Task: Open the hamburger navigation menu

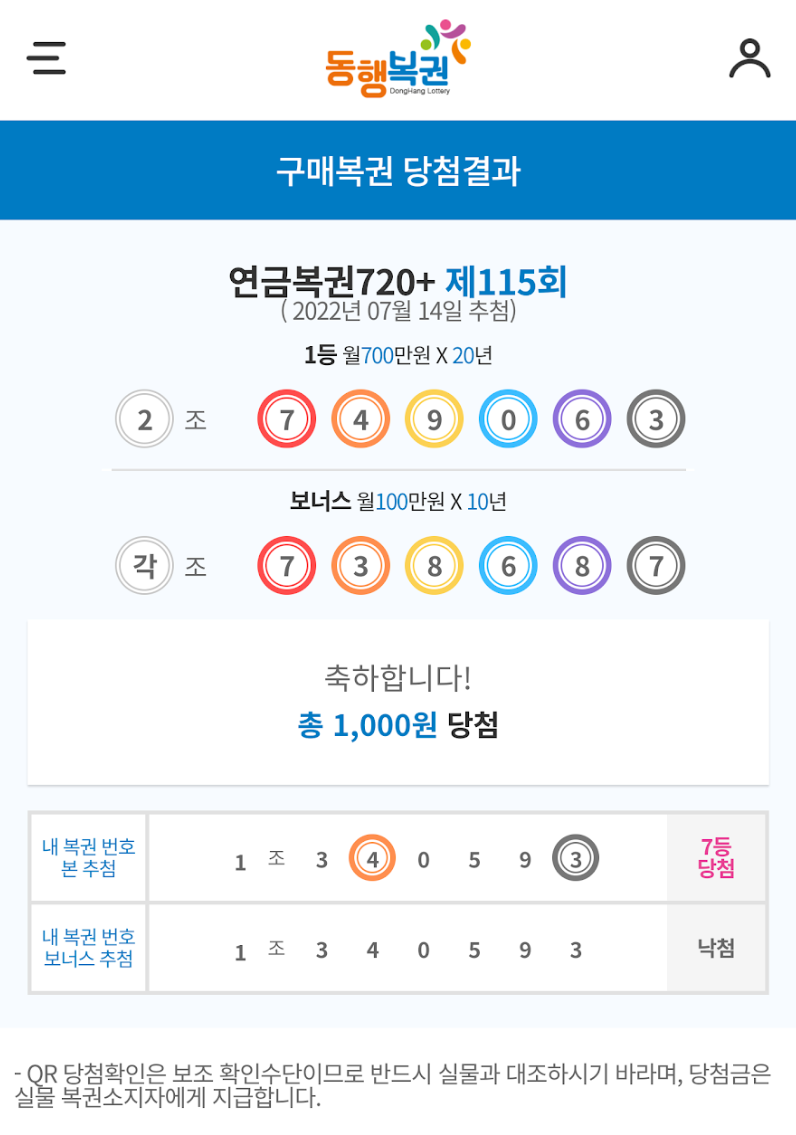Action: click(46, 58)
